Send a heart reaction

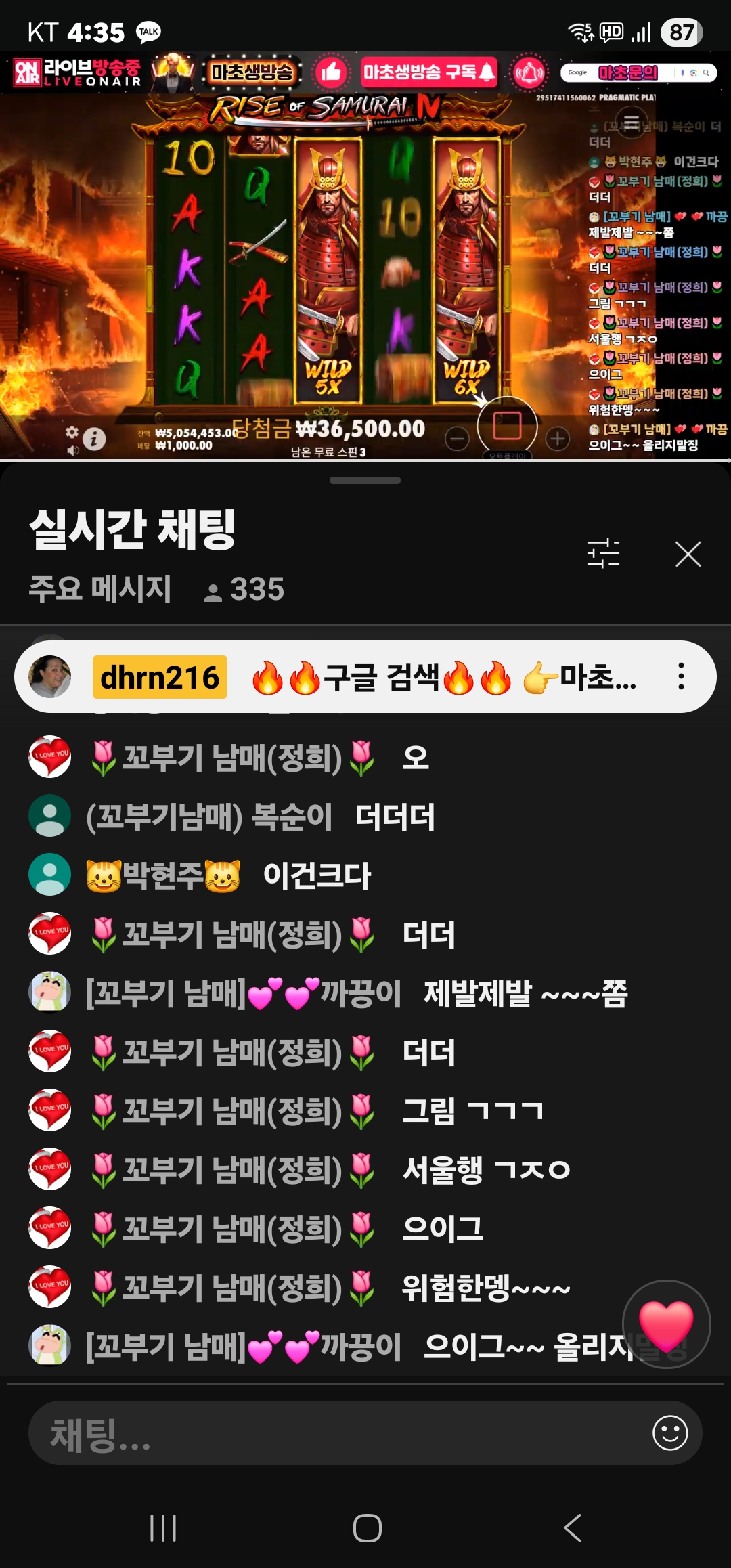[666, 1324]
